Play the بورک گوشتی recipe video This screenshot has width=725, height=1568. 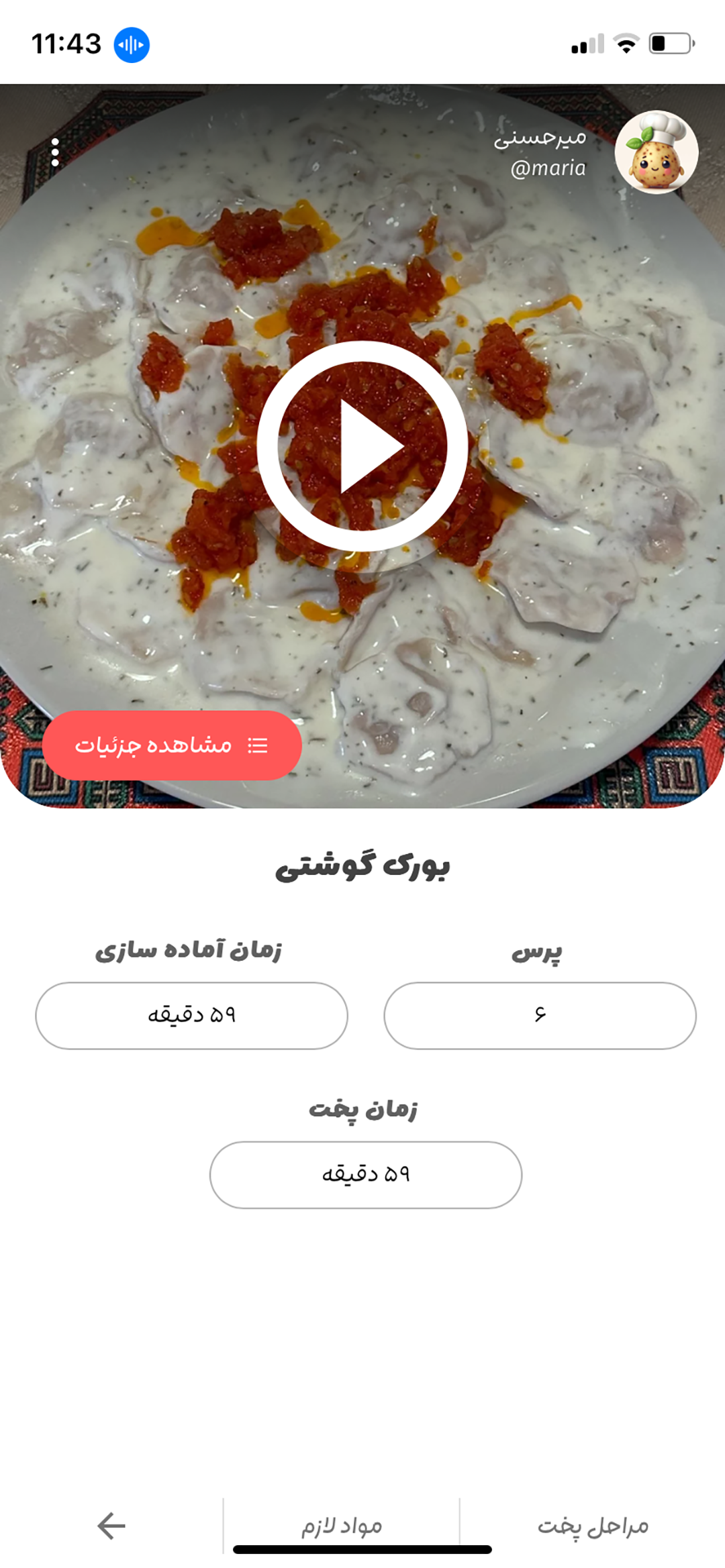(362, 446)
